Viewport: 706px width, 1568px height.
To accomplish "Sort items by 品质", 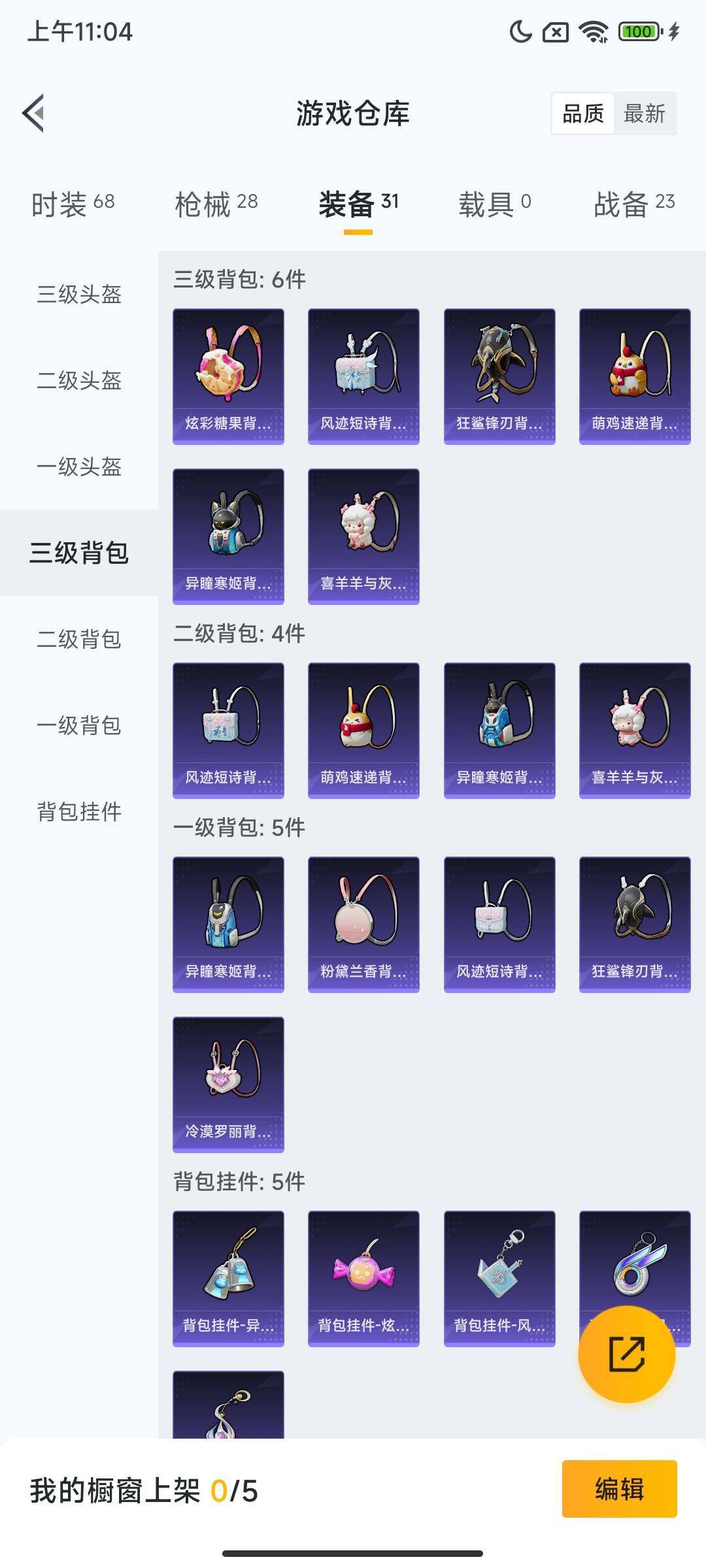I will click(x=583, y=114).
